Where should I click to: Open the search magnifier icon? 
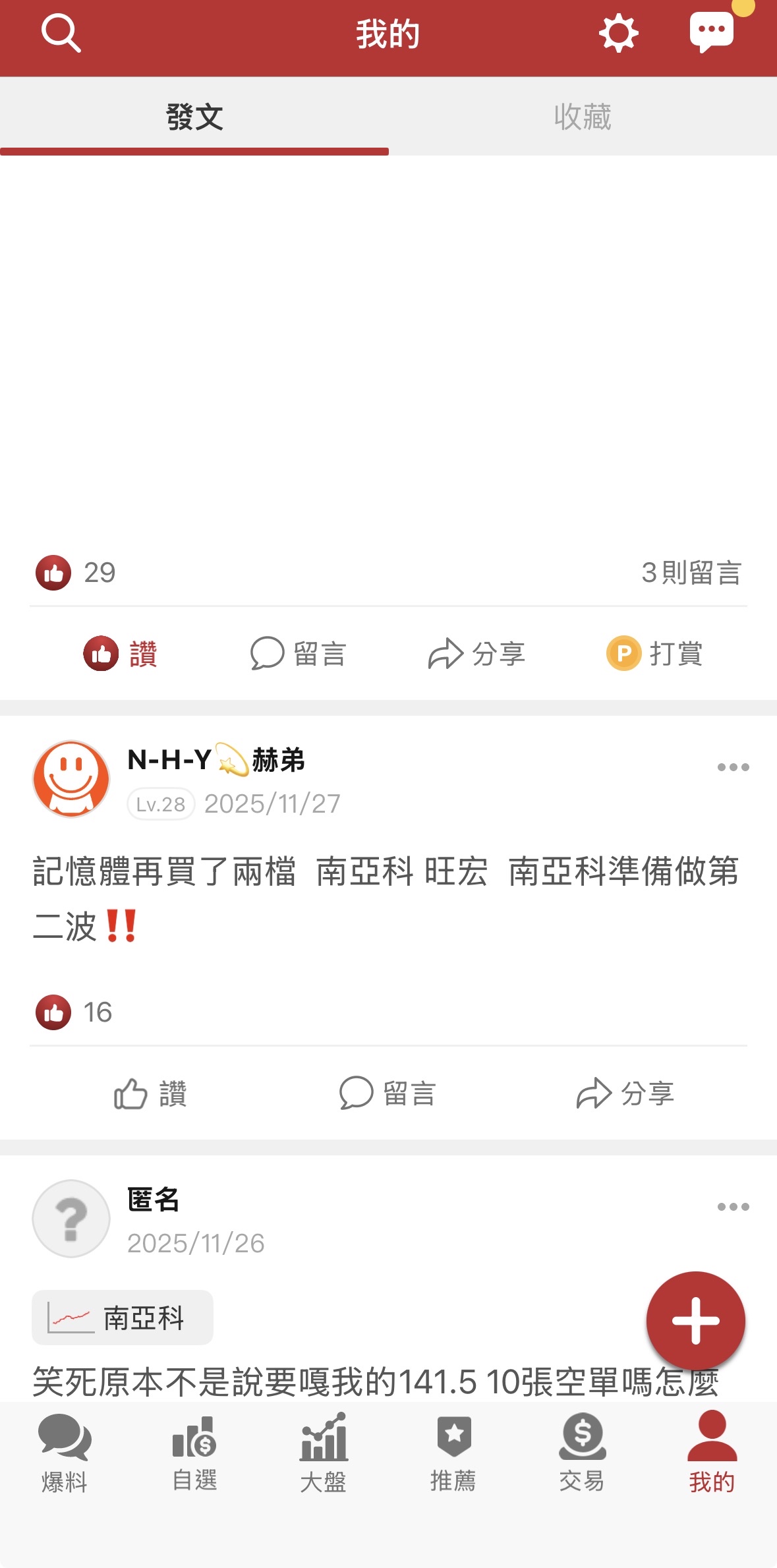(61, 33)
